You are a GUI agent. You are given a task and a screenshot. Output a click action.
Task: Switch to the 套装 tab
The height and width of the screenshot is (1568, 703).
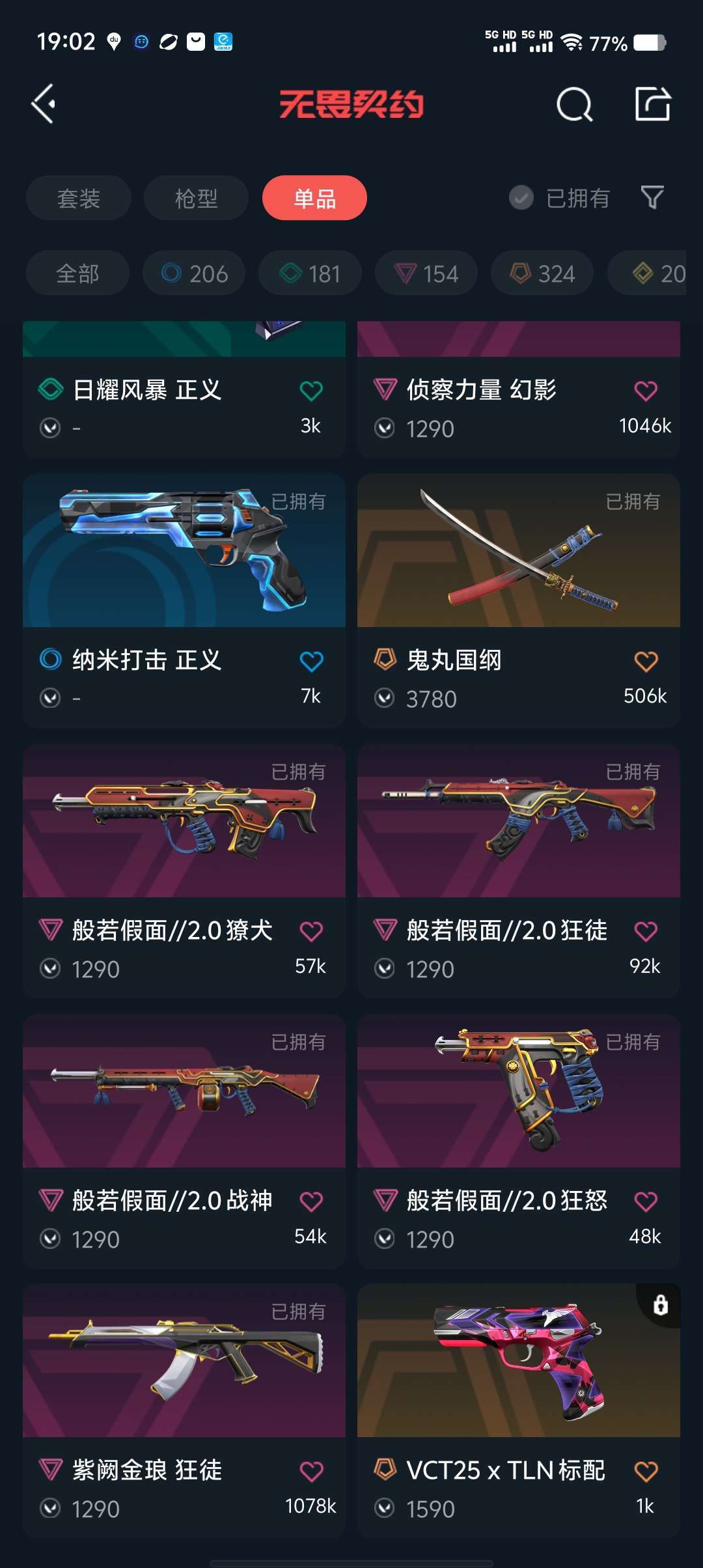[x=79, y=198]
